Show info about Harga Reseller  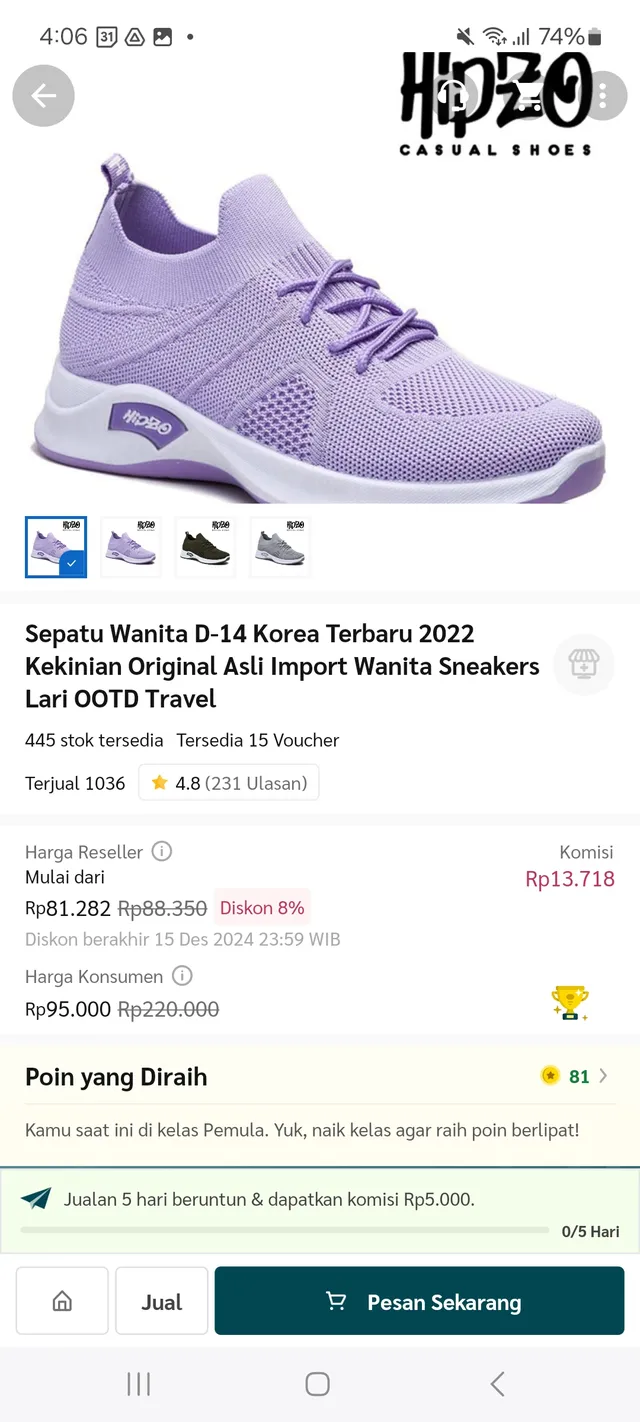(162, 852)
